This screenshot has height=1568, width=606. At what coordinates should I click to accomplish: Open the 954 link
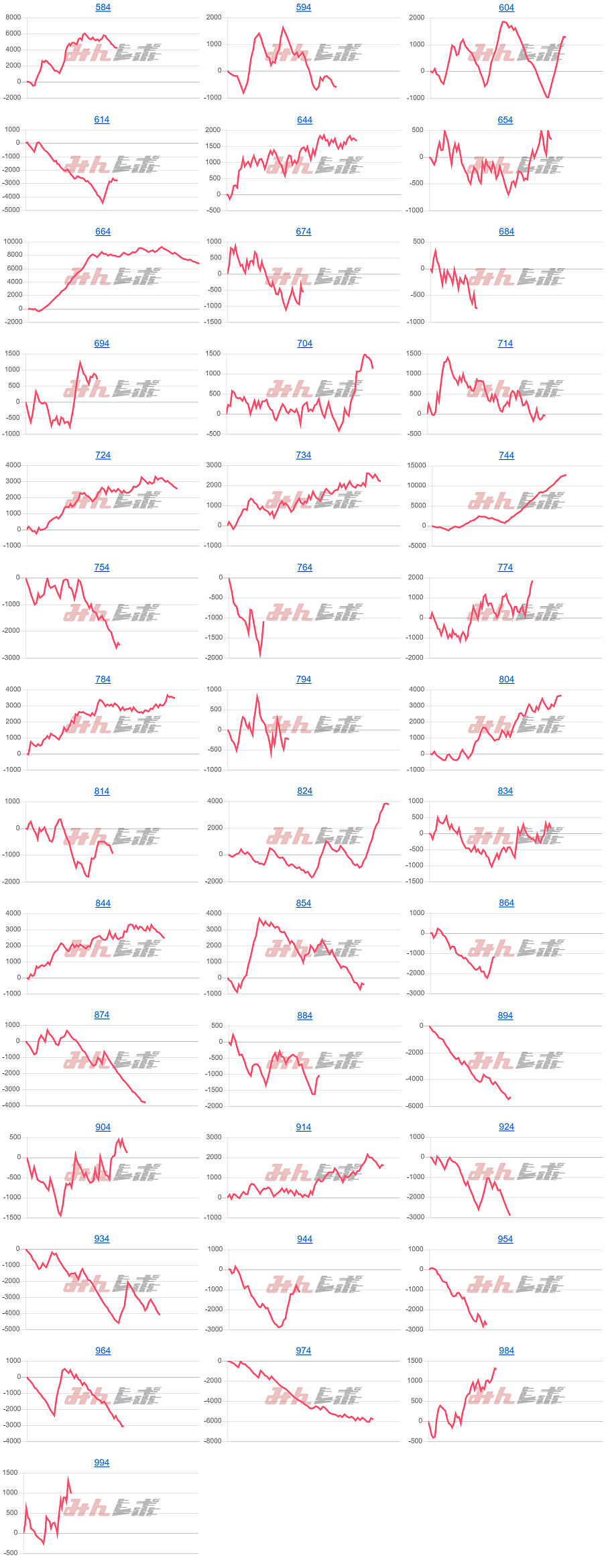pos(505,1239)
